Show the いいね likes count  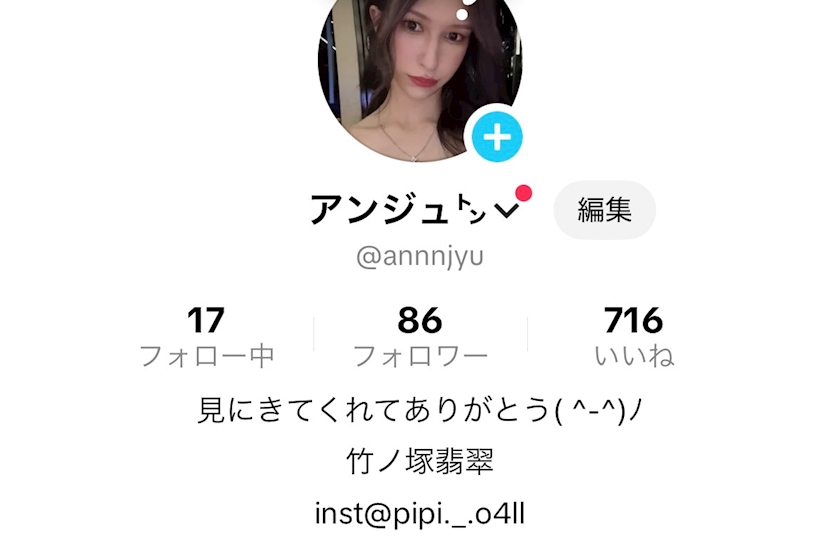(634, 336)
